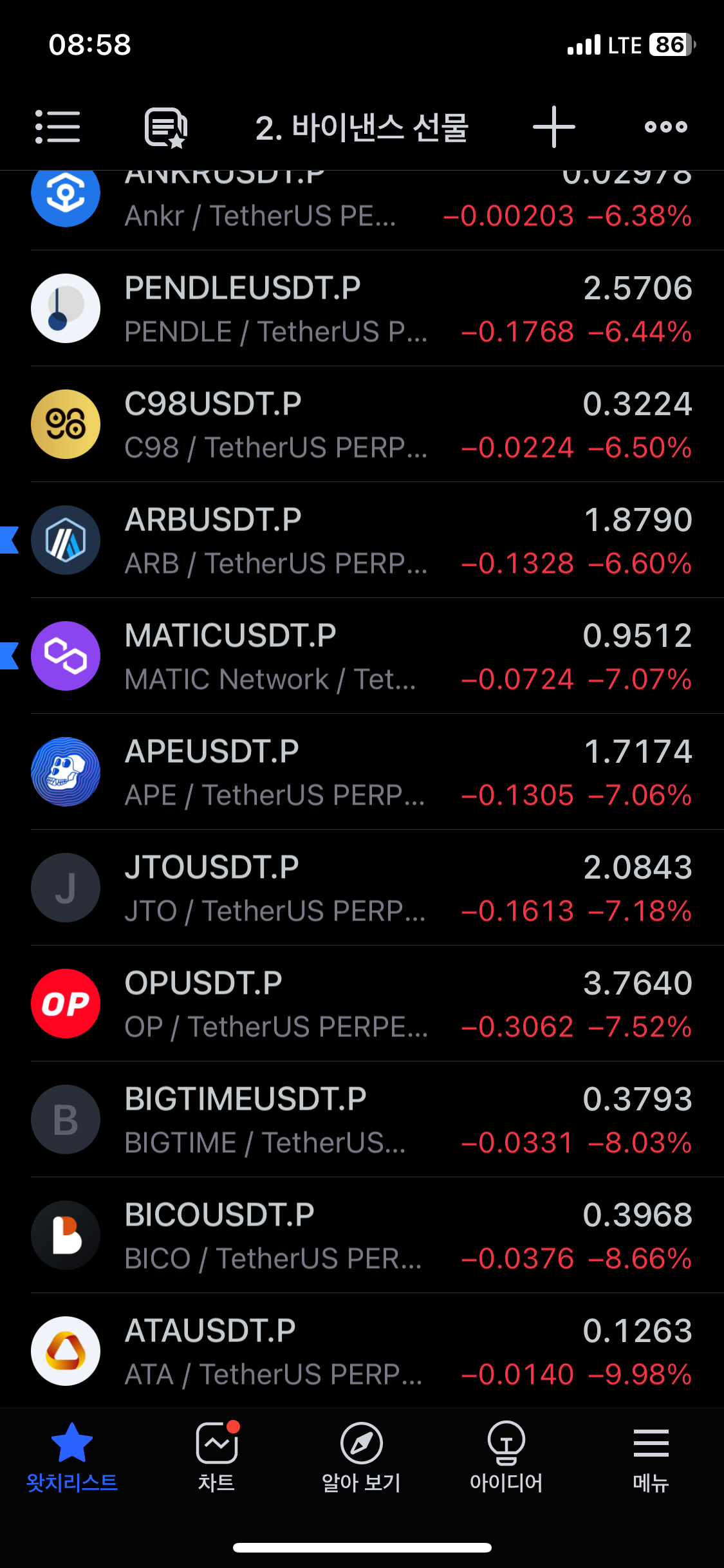Open the C98USDT.P row
Screen dimensions: 724x1568
coord(362,424)
